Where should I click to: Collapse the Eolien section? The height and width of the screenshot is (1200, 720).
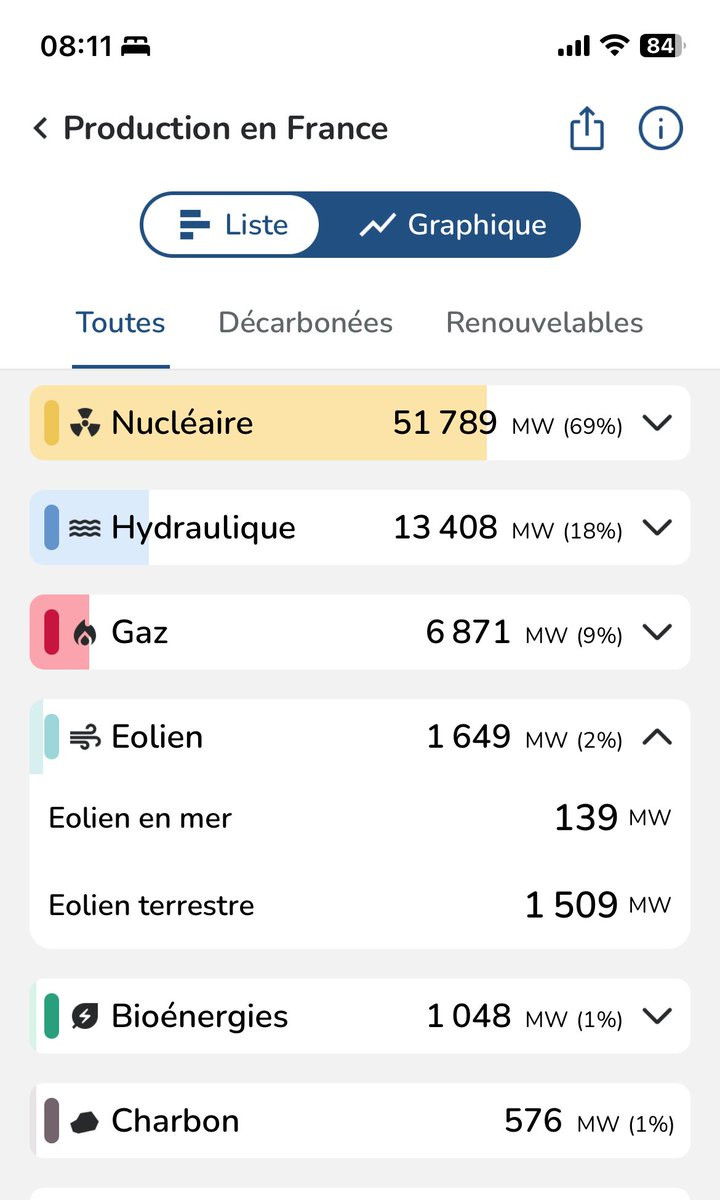coord(657,737)
